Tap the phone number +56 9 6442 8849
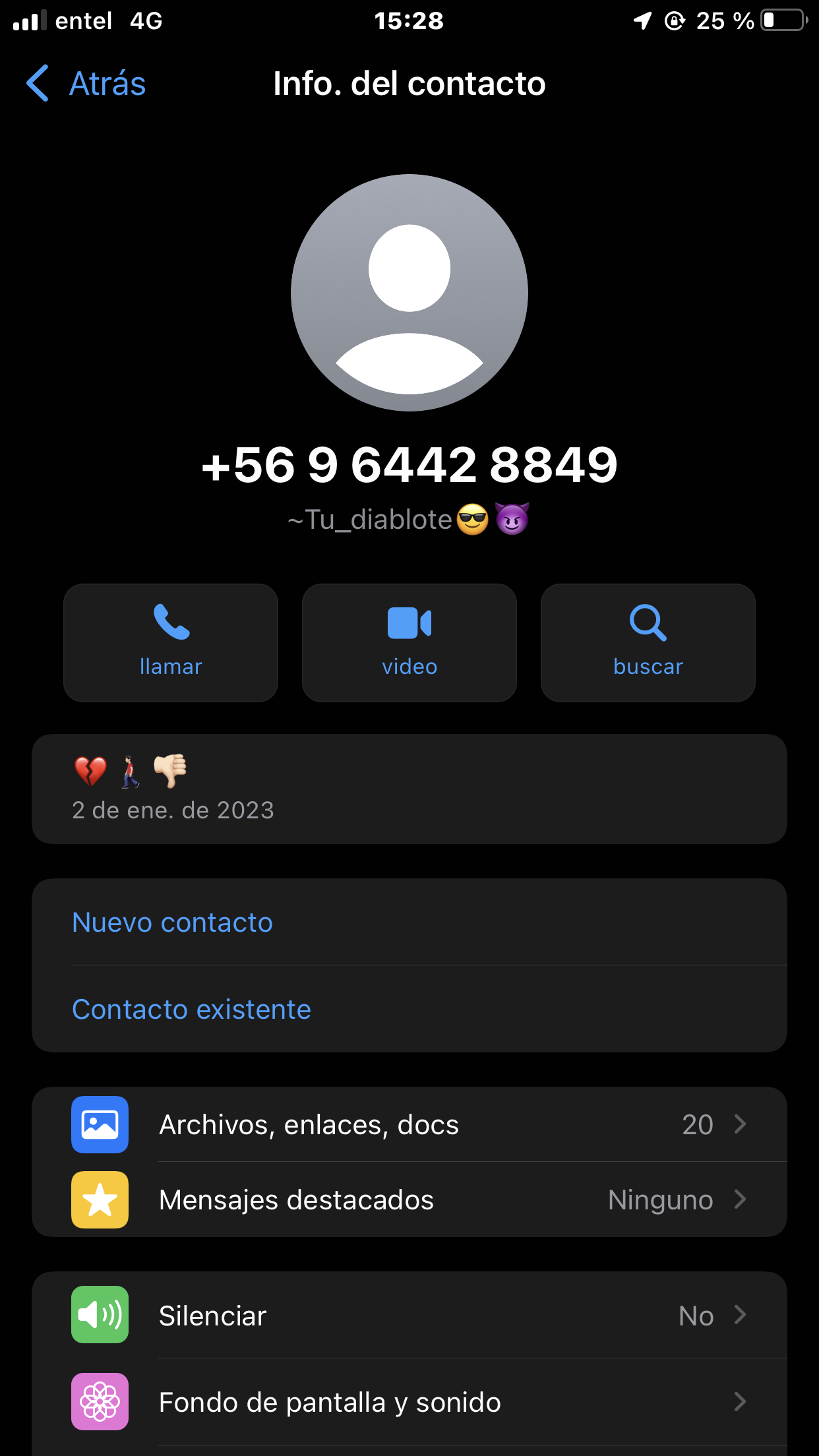Screen dimensions: 819x1456 [409, 465]
